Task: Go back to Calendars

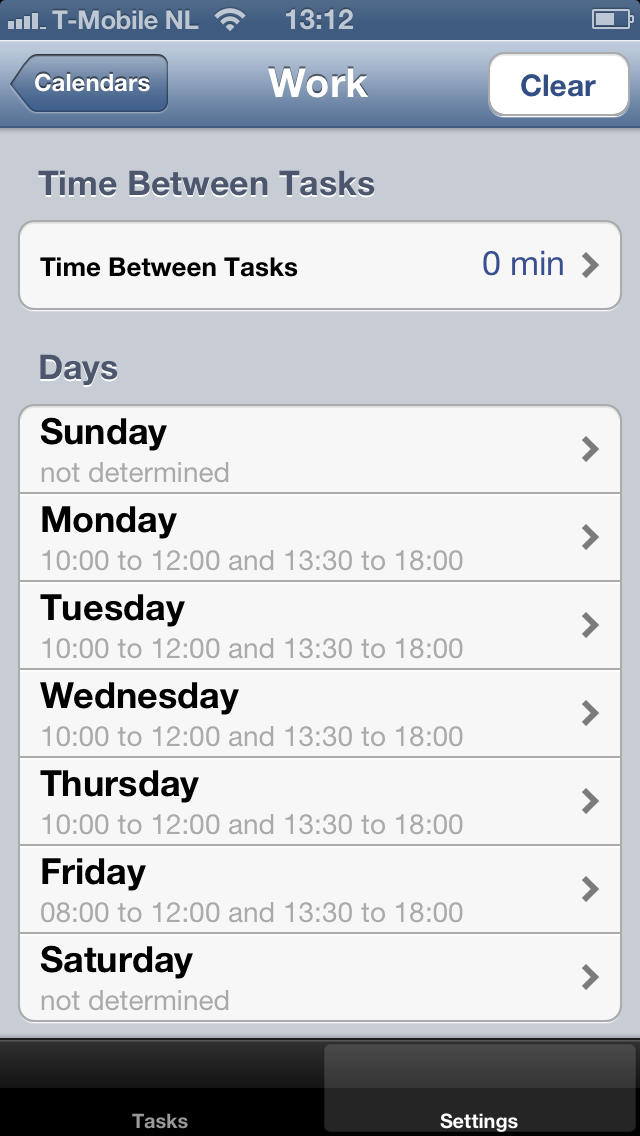Action: [89, 83]
